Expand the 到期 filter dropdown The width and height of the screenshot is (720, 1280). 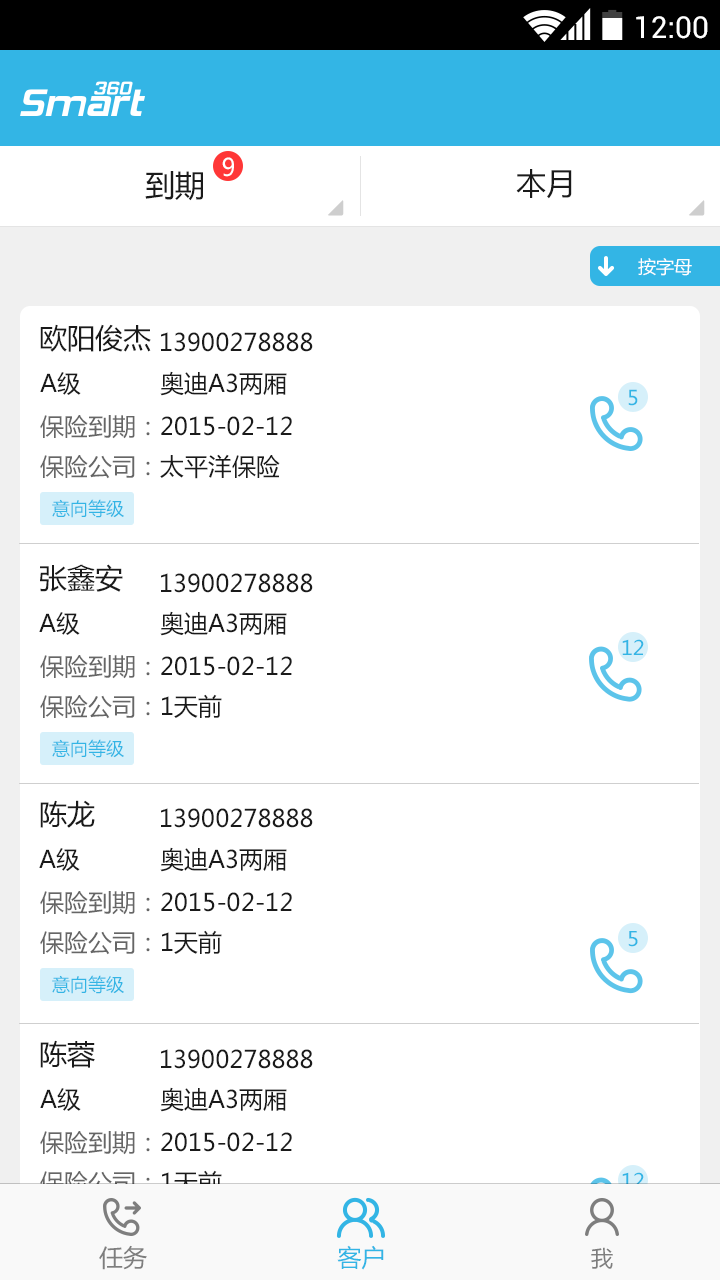coord(180,186)
